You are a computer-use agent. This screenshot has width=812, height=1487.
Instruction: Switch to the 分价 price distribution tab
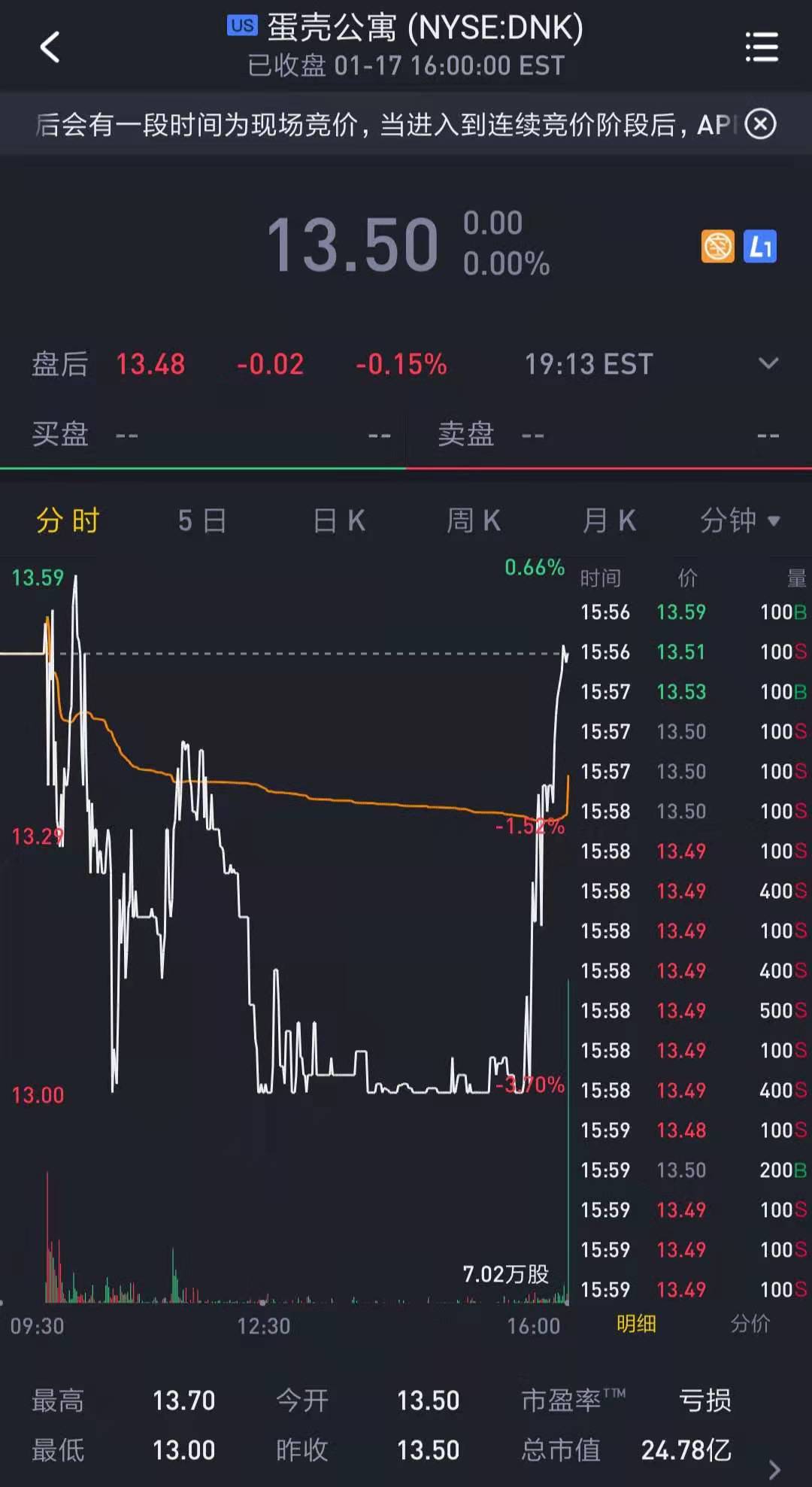click(x=750, y=1324)
